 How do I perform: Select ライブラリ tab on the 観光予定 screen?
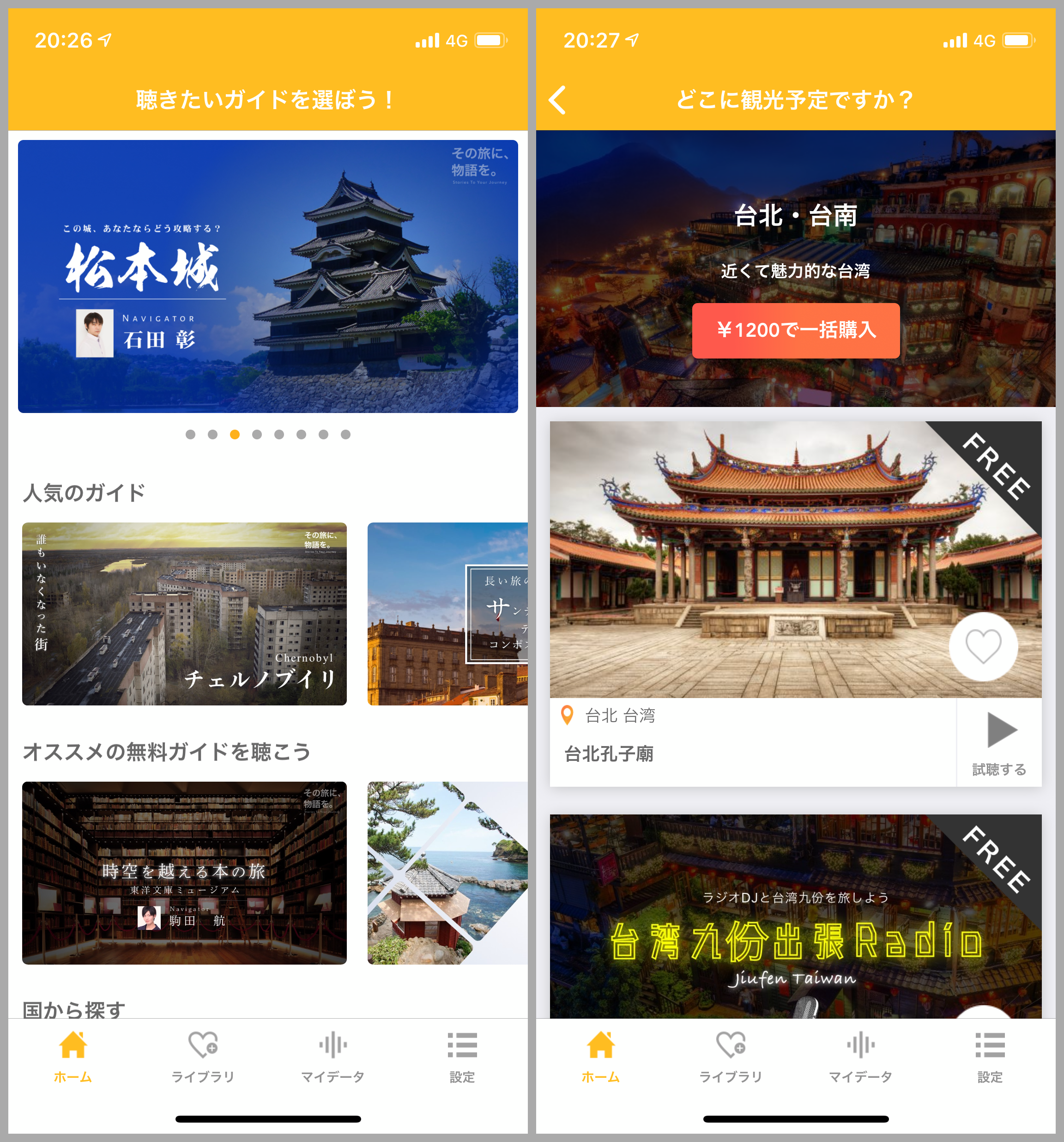point(731,1056)
